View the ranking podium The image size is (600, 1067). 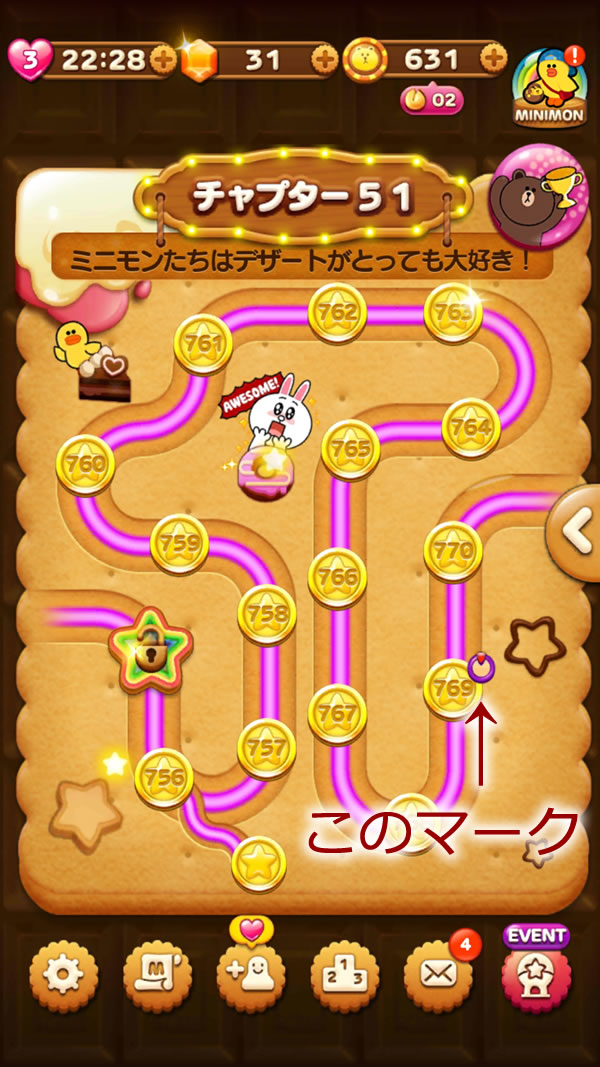[x=345, y=976]
